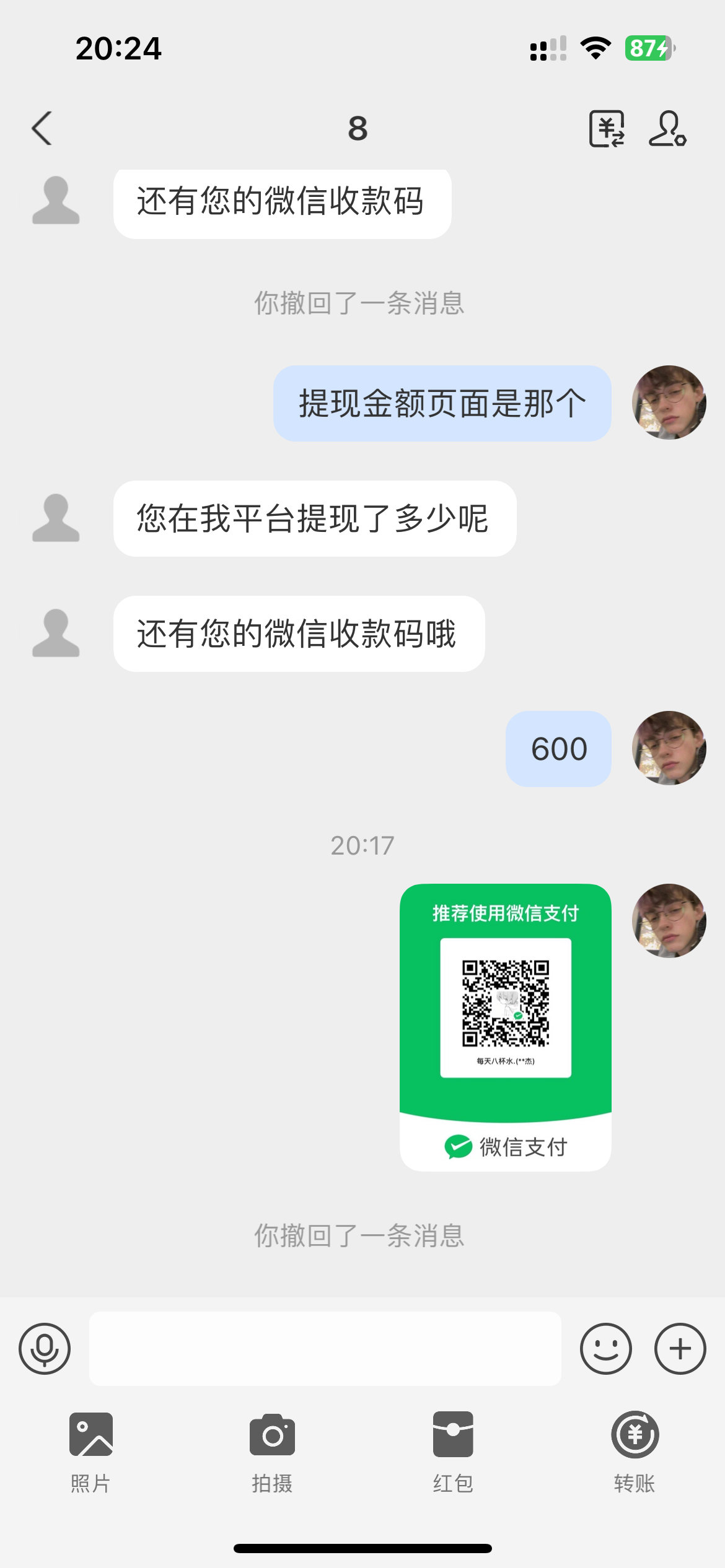
Task: Open the transfer records icon in header
Action: pos(606,129)
